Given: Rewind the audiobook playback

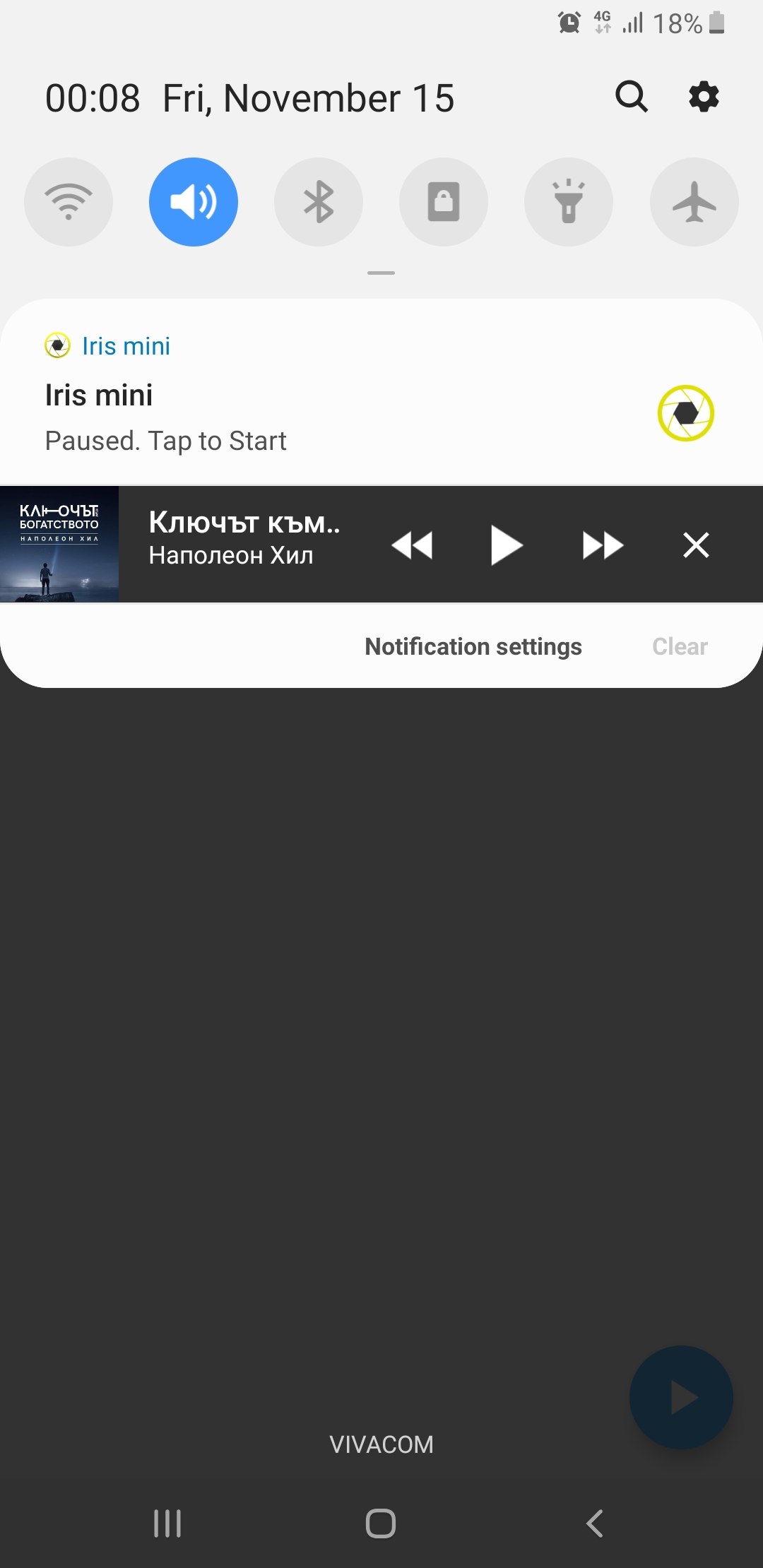Looking at the screenshot, I should 413,545.
